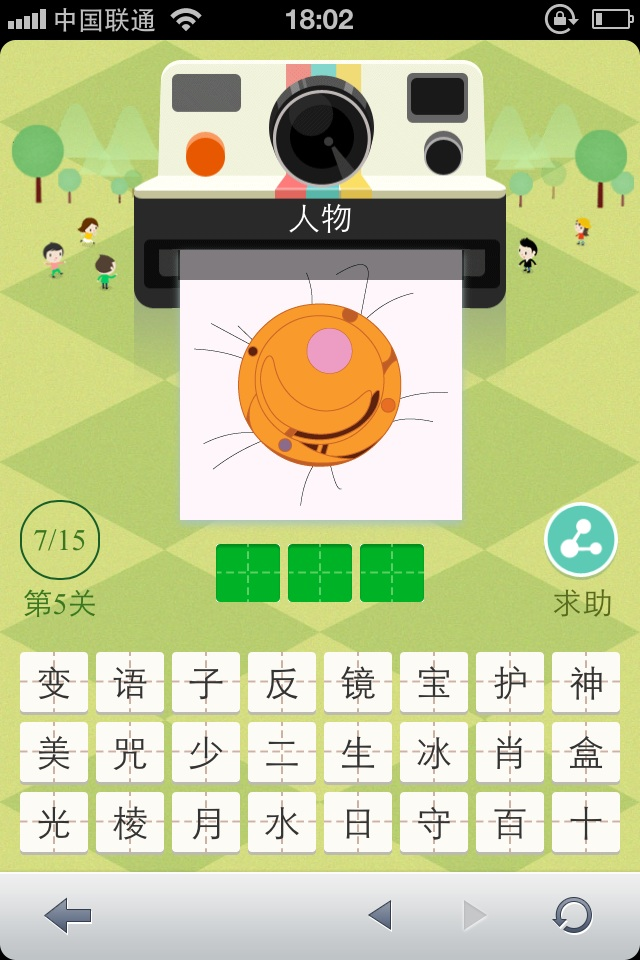Select the character tile 宝
The width and height of the screenshot is (640, 960).
coord(434,683)
